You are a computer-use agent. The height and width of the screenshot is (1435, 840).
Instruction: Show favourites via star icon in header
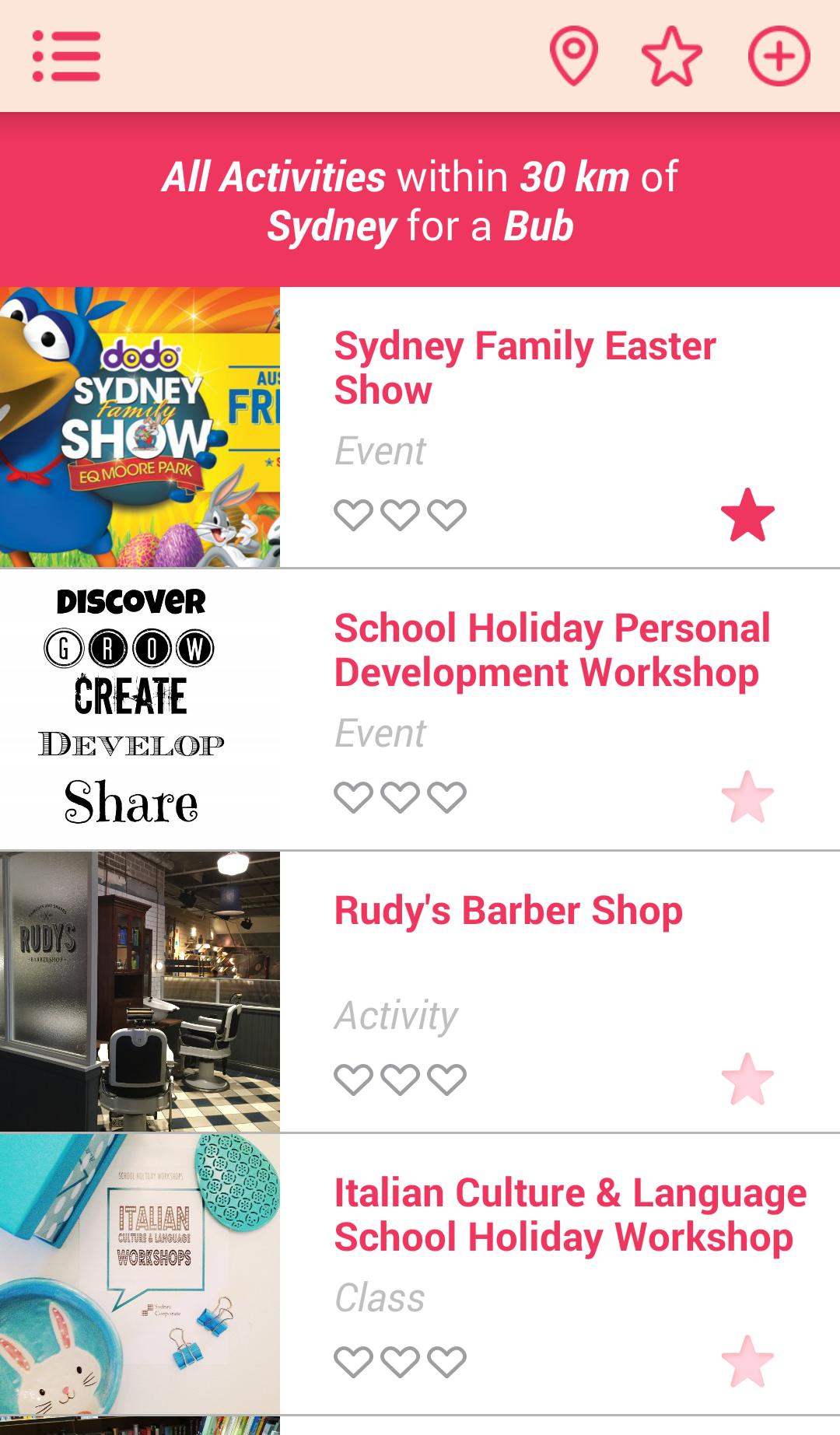[671, 56]
